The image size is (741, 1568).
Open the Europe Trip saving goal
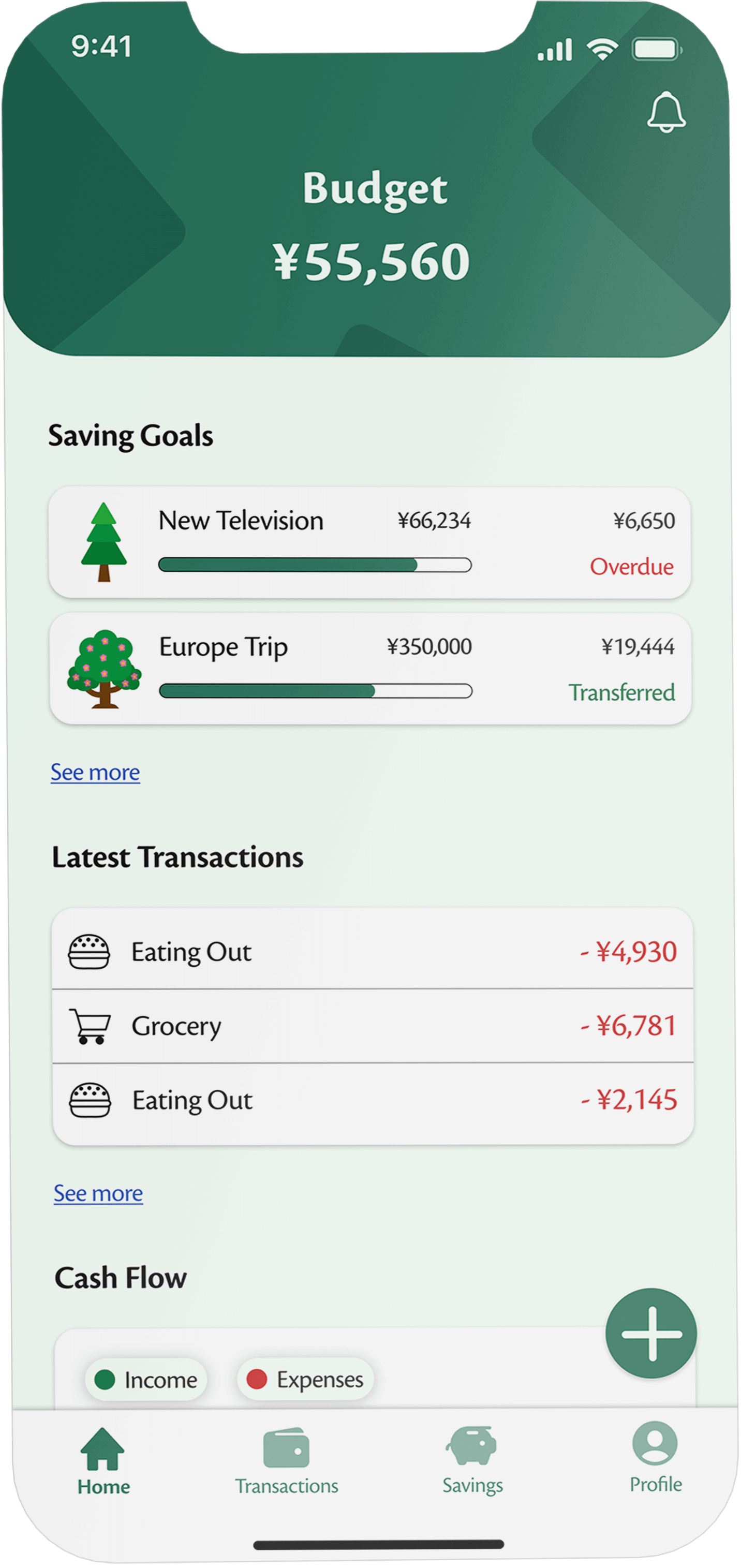(x=369, y=669)
